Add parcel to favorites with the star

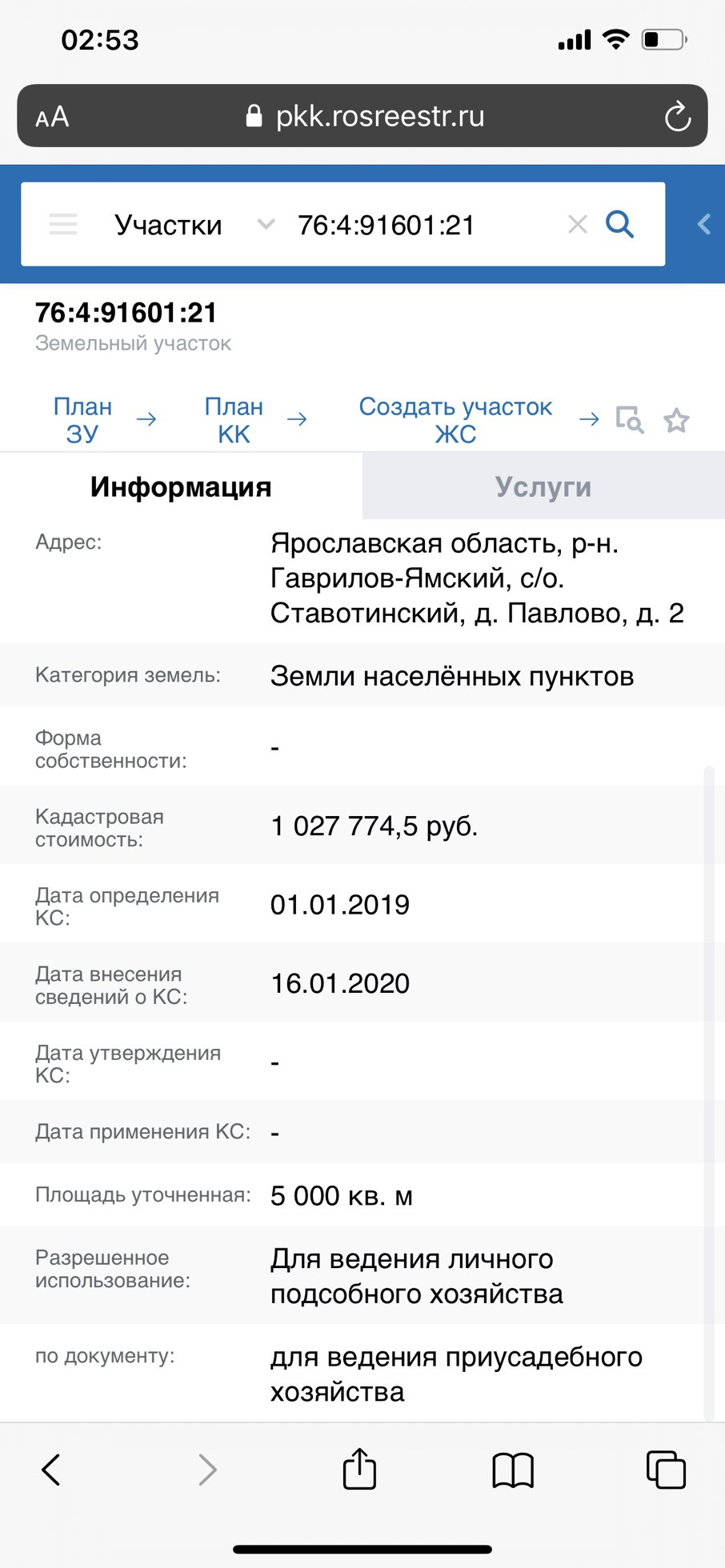click(x=676, y=420)
